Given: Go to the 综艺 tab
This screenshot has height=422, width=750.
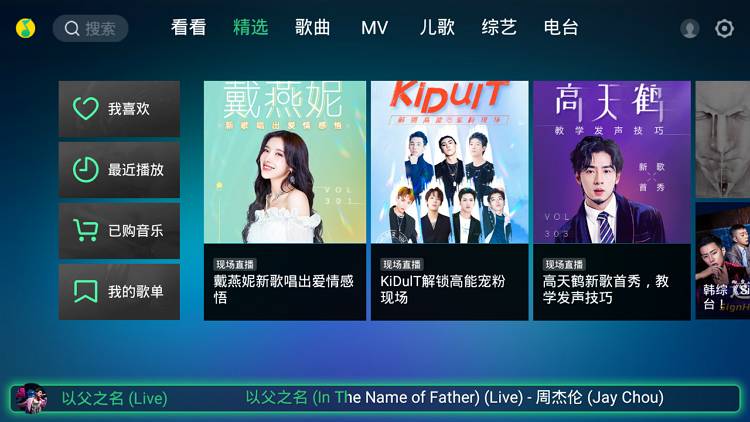Looking at the screenshot, I should pos(499,28).
